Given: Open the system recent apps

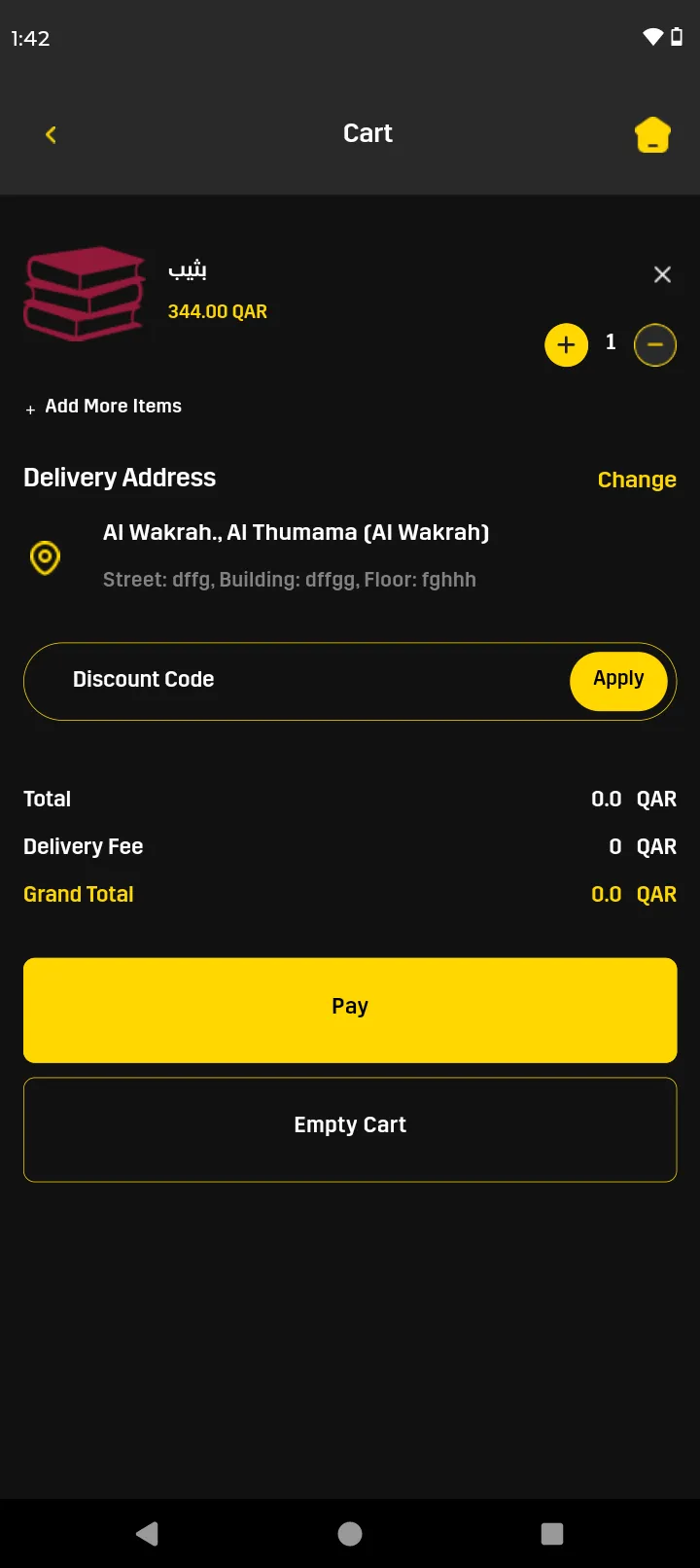Looking at the screenshot, I should 551,1534.
